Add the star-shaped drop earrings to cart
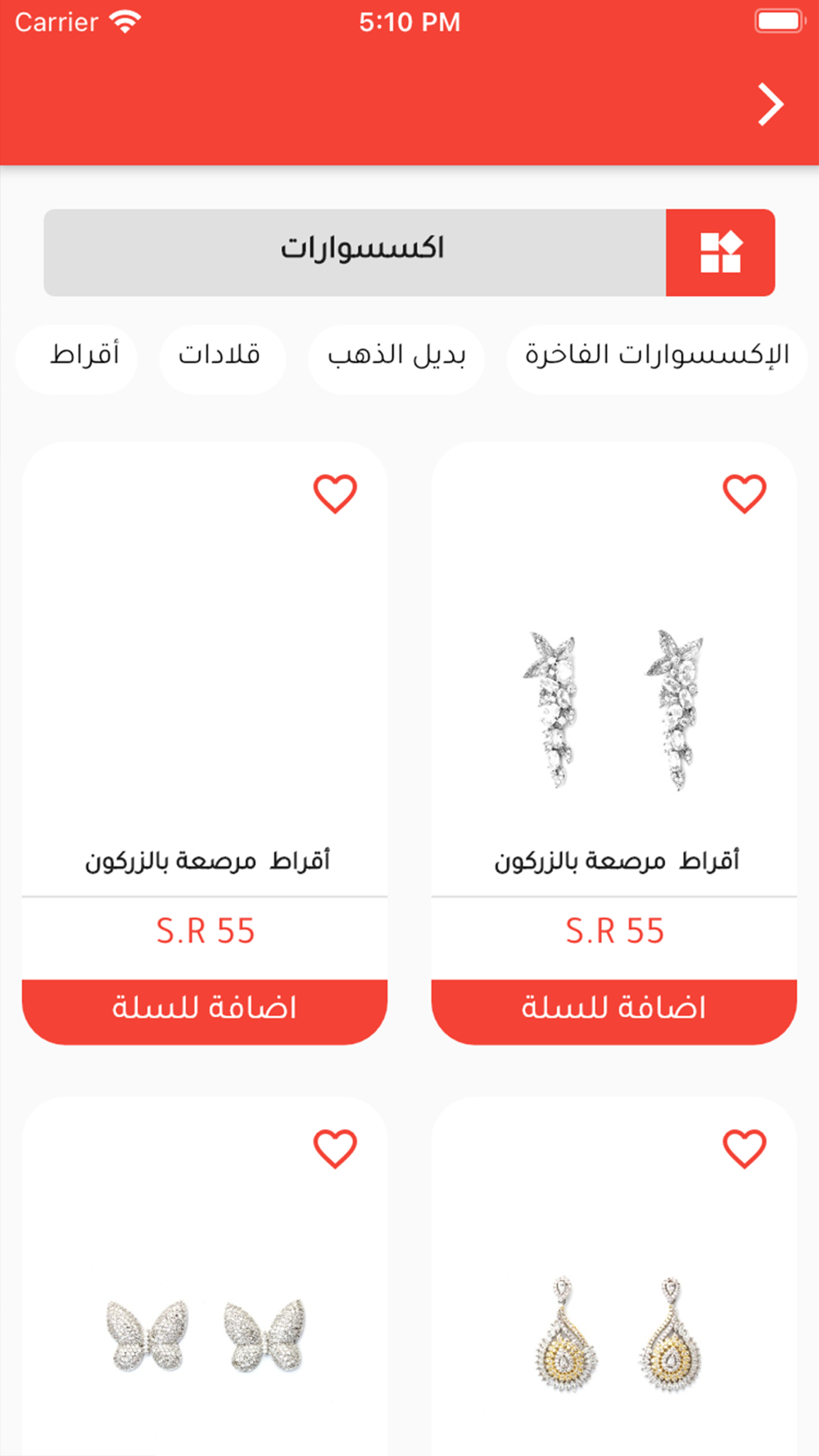Screen dimensions: 819x1456 pyautogui.click(x=613, y=1009)
